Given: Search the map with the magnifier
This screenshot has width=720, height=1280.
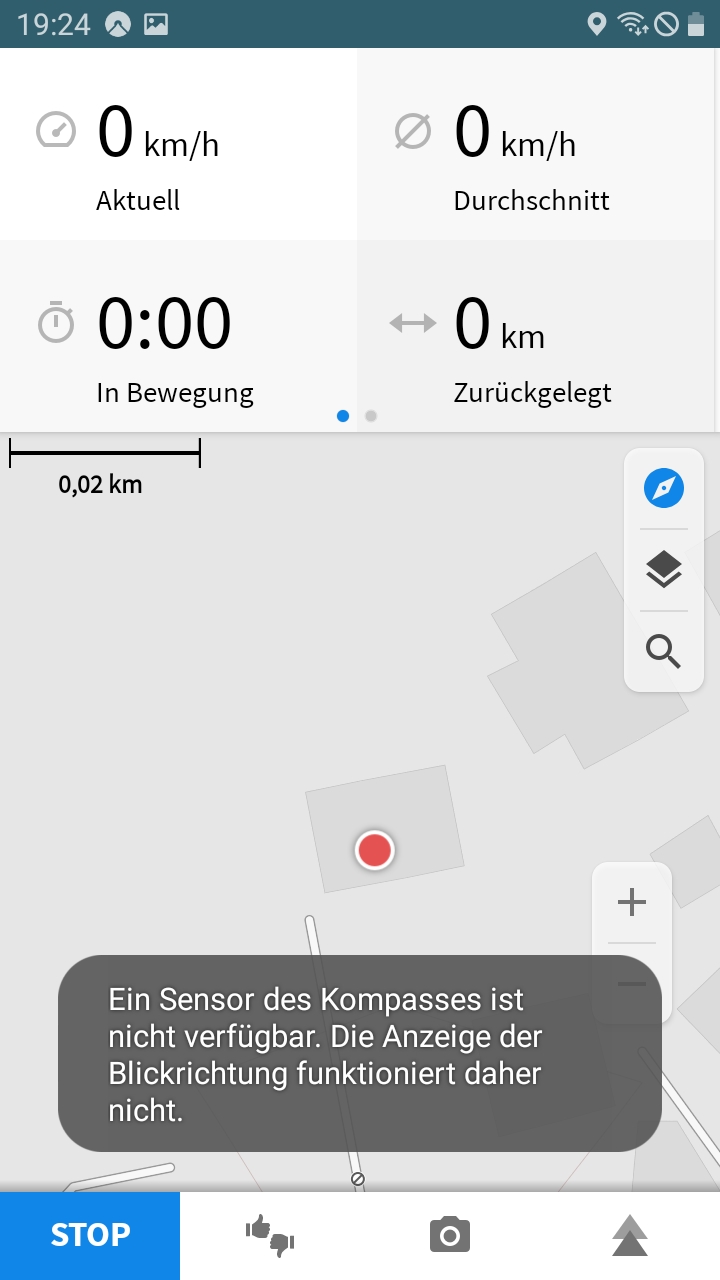Looking at the screenshot, I should pos(663,651).
